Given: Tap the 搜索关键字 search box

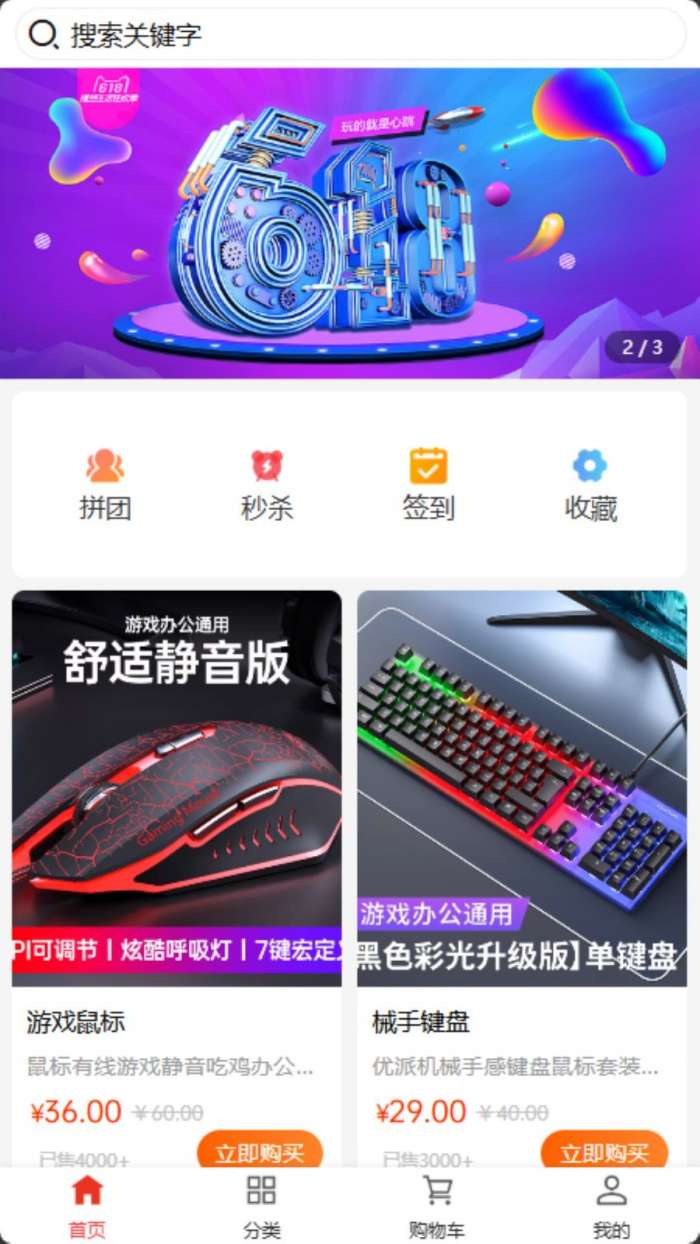Looking at the screenshot, I should 350,35.
